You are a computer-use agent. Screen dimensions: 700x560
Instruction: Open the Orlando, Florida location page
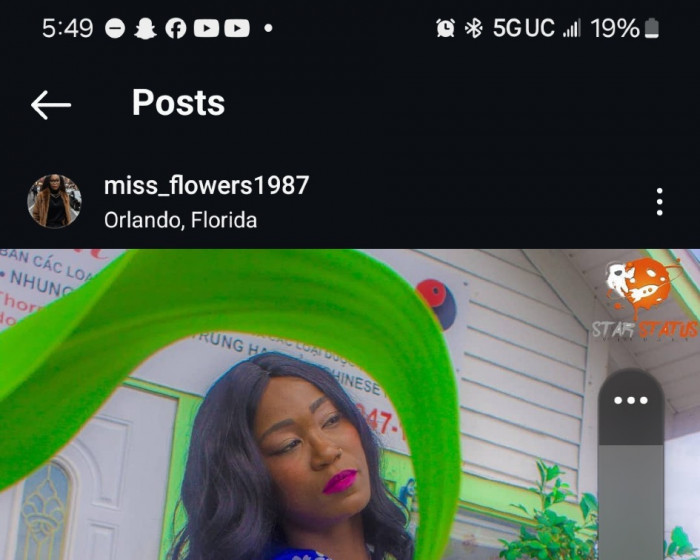[x=180, y=220]
